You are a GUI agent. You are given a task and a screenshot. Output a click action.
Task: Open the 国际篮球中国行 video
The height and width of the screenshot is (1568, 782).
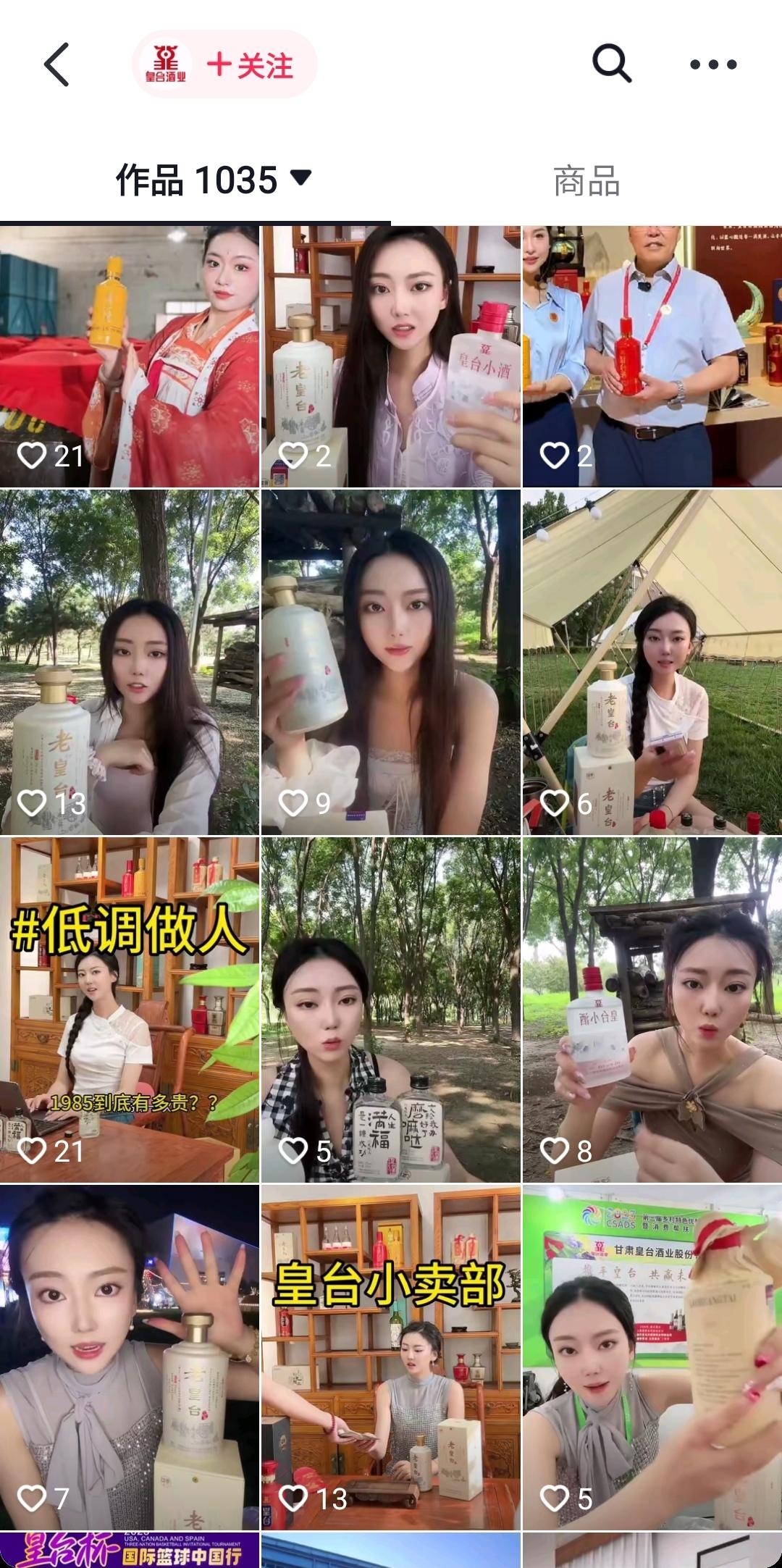[x=130, y=1550]
